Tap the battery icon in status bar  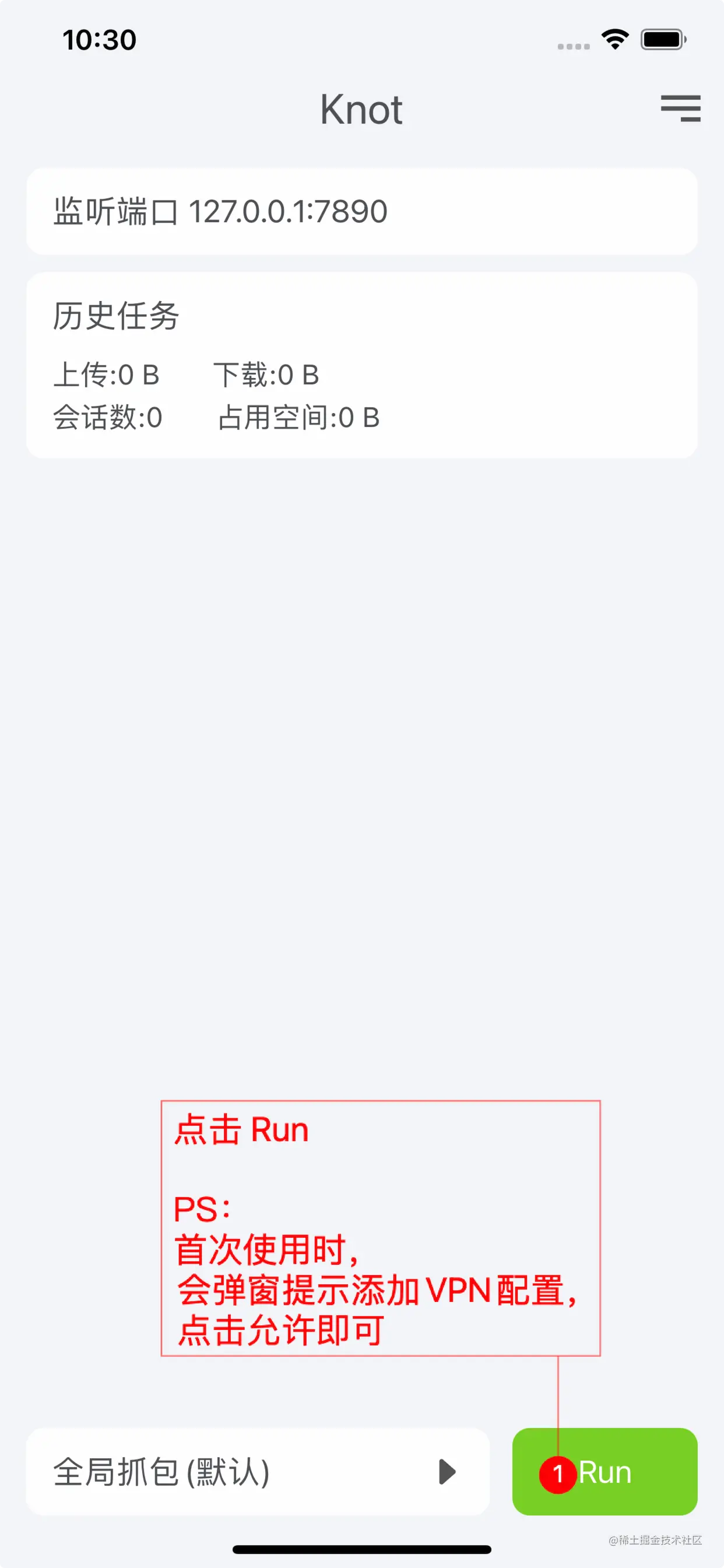[x=663, y=39]
